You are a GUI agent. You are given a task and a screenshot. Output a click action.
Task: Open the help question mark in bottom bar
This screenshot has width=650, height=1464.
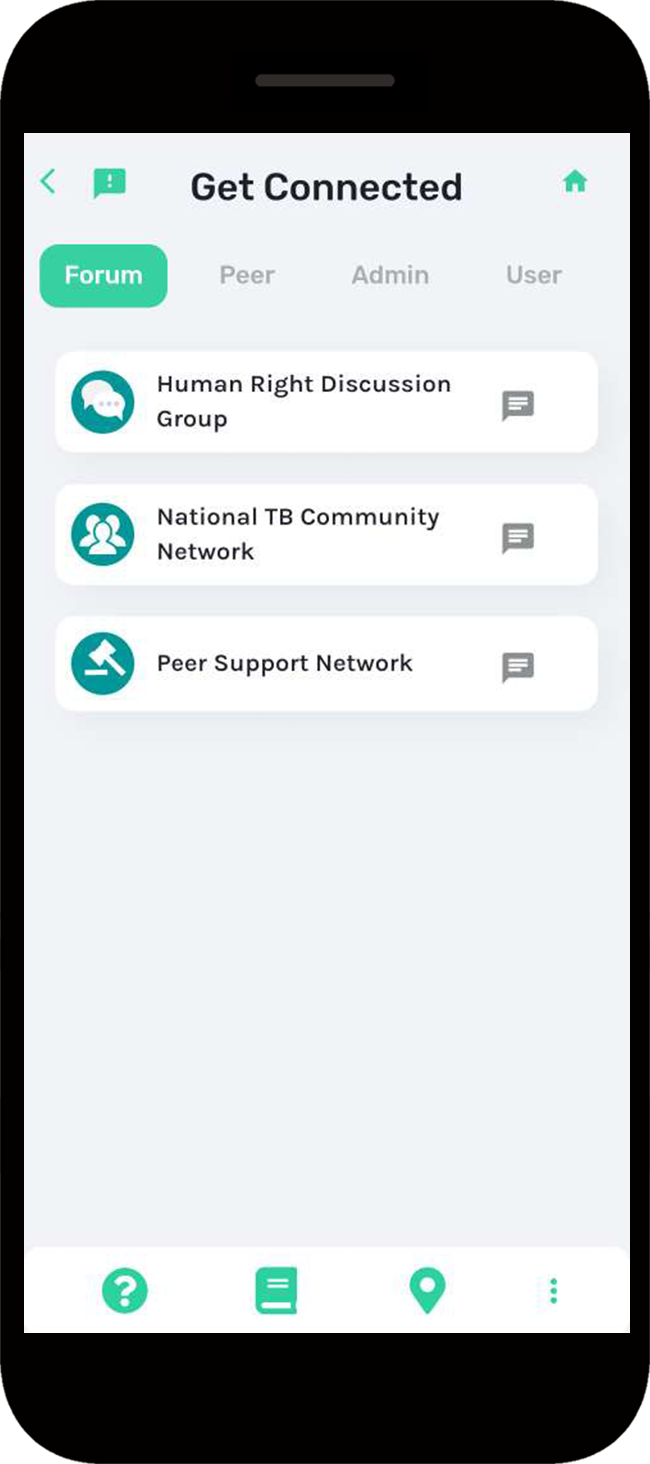click(125, 1291)
